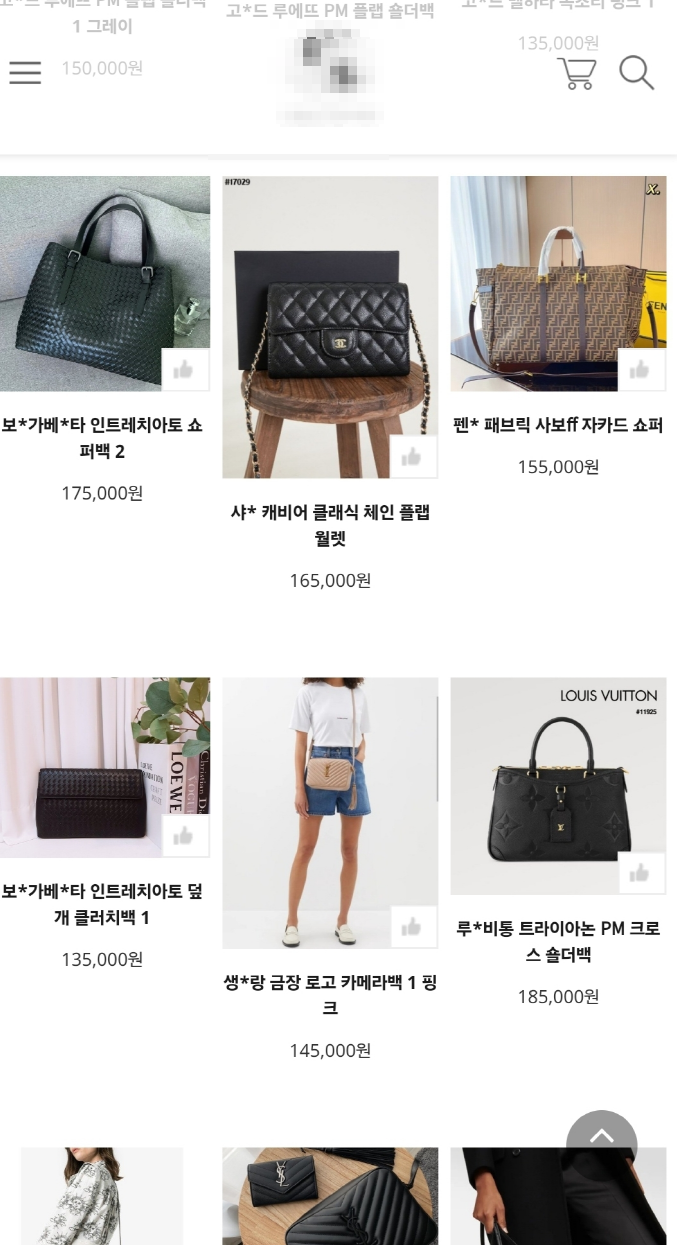Like the 캐비어 클래식 체인 플랩 월렛
677x1245 pixels.
click(413, 457)
